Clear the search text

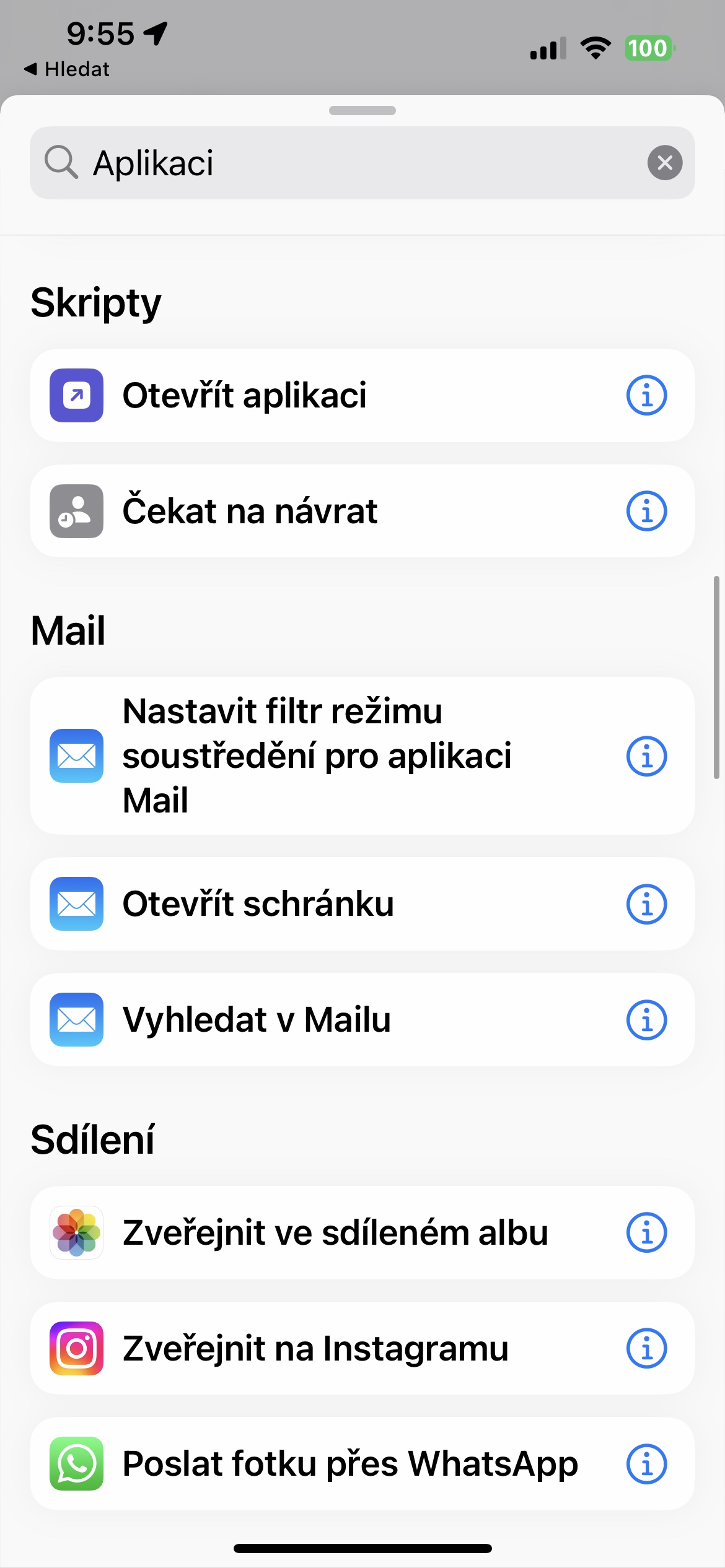665,163
